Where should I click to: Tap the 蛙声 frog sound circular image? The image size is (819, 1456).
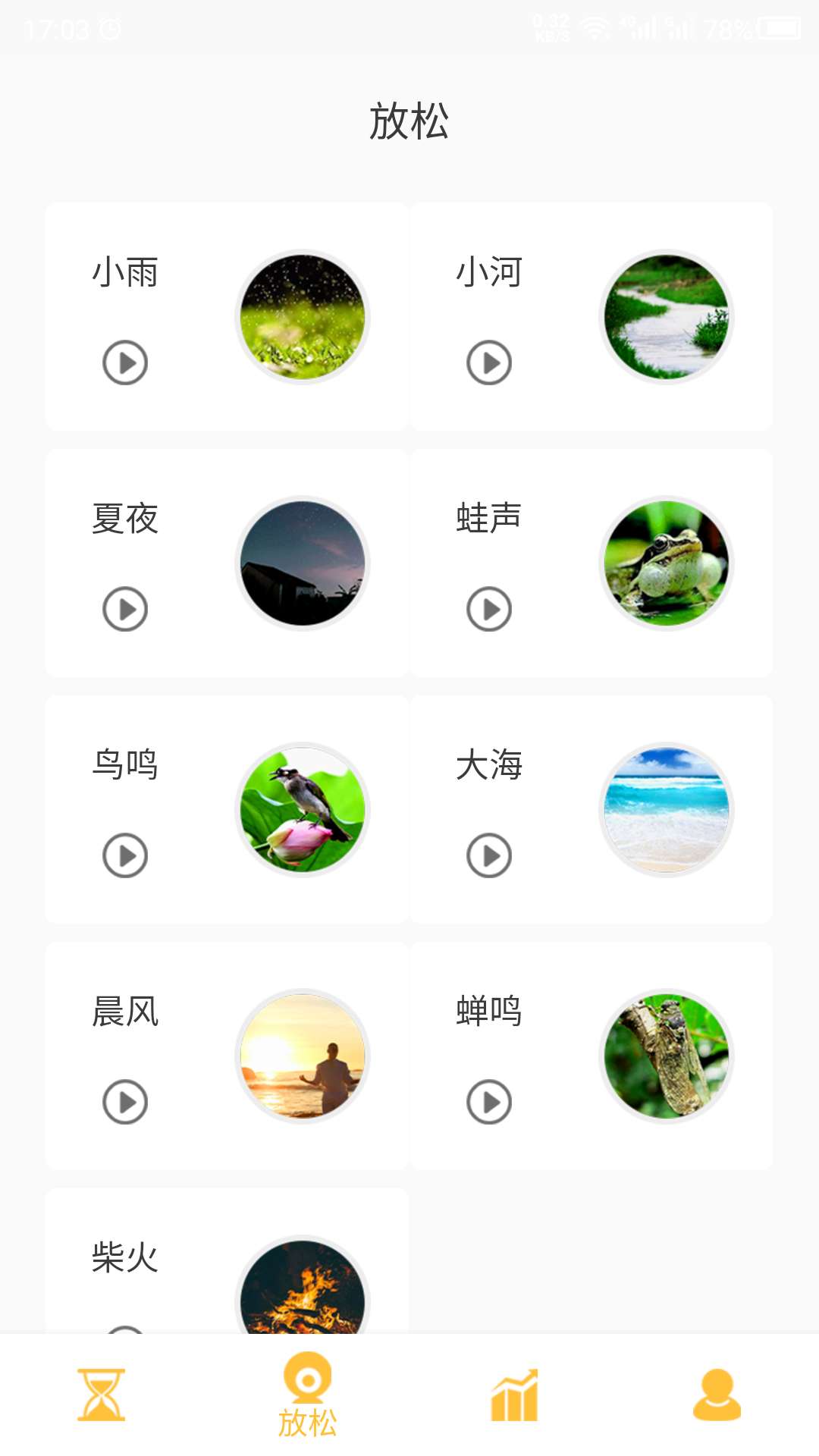(666, 563)
